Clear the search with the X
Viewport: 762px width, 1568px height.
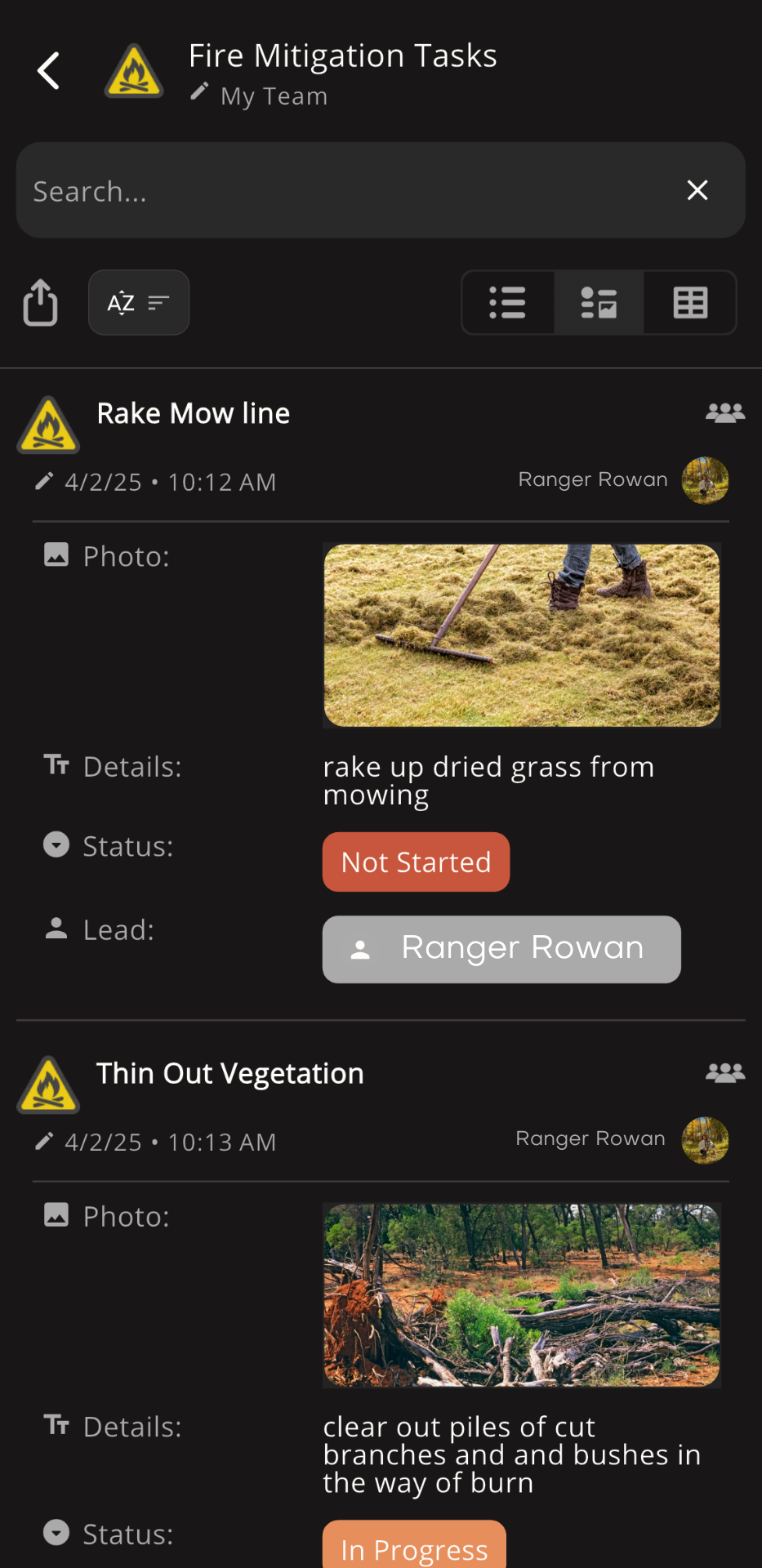[x=697, y=190]
